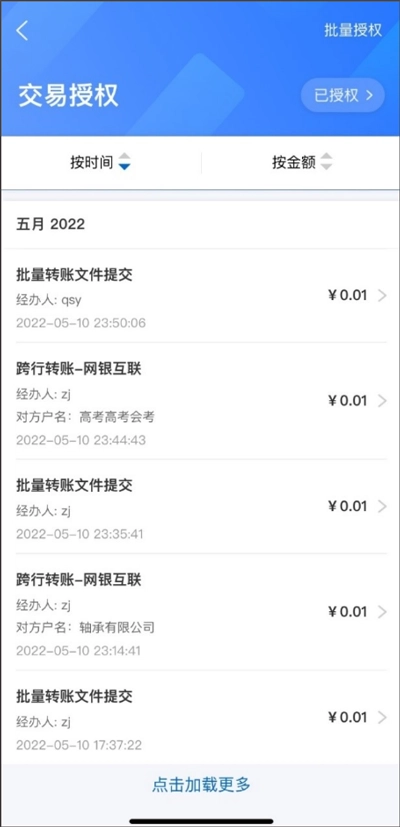Open 批量转账文件提交 entry at 17:37:22
The width and height of the screenshot is (400, 827).
click(200, 717)
